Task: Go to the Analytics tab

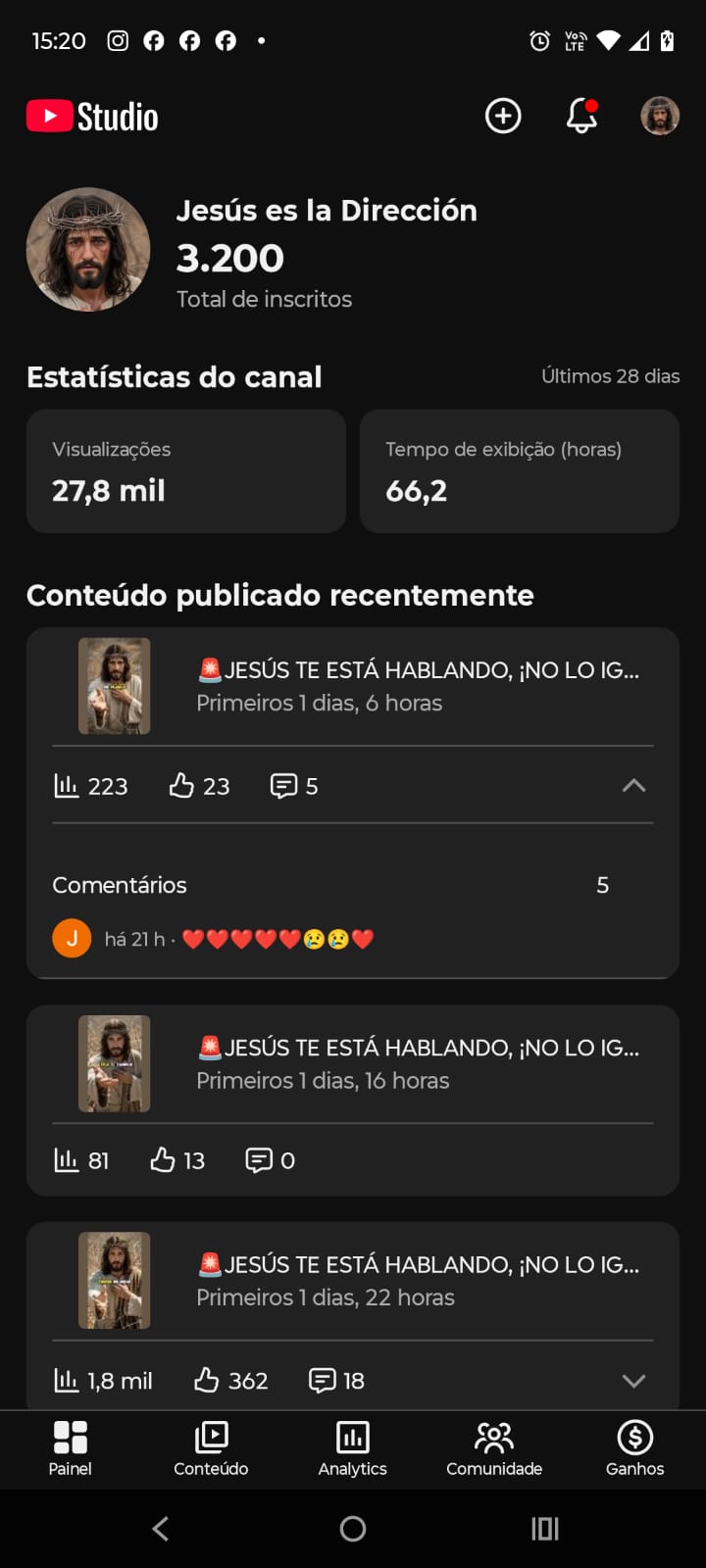Action: [353, 1448]
